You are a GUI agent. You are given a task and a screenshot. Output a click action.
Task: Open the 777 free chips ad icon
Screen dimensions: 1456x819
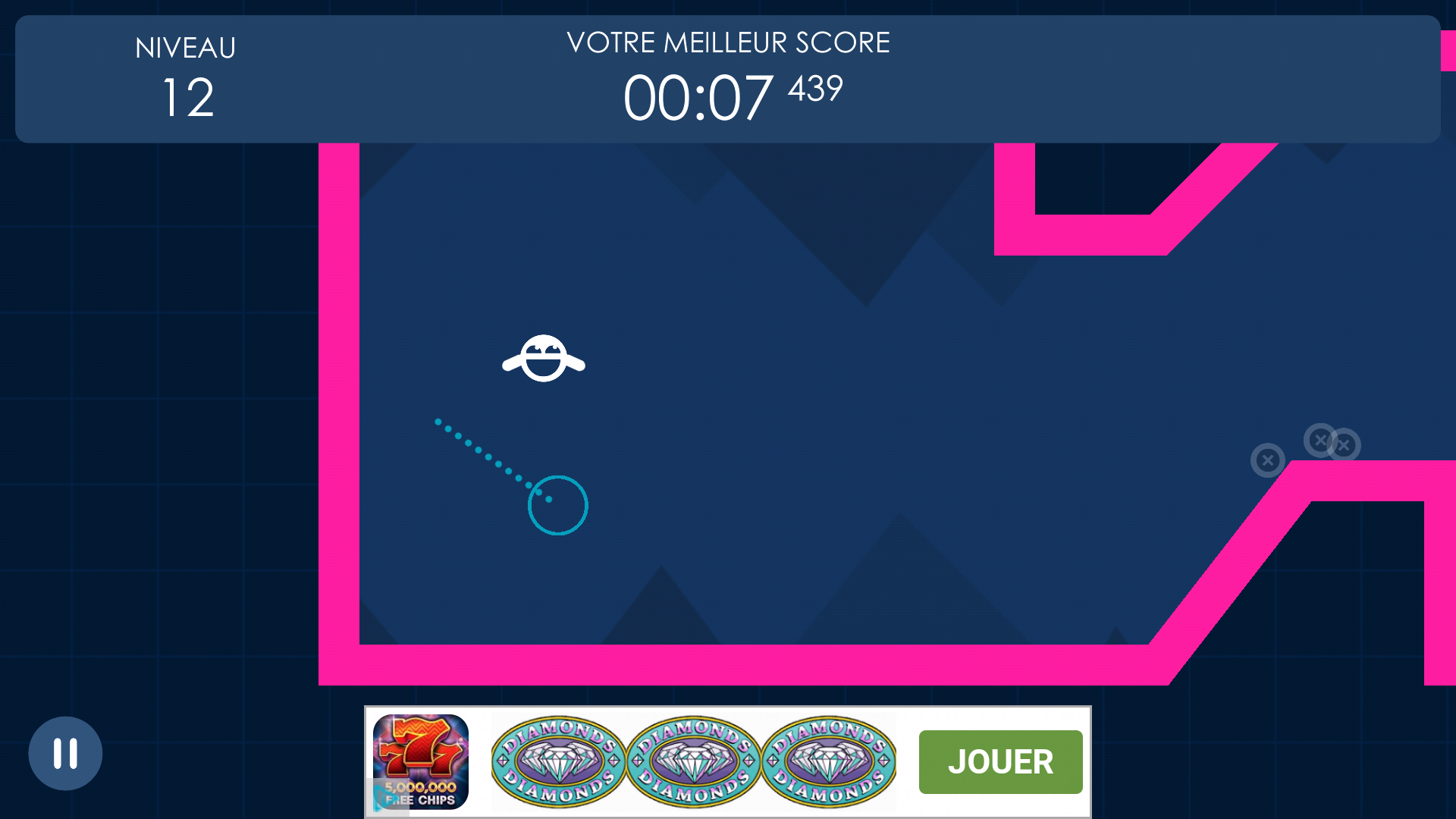(x=421, y=761)
